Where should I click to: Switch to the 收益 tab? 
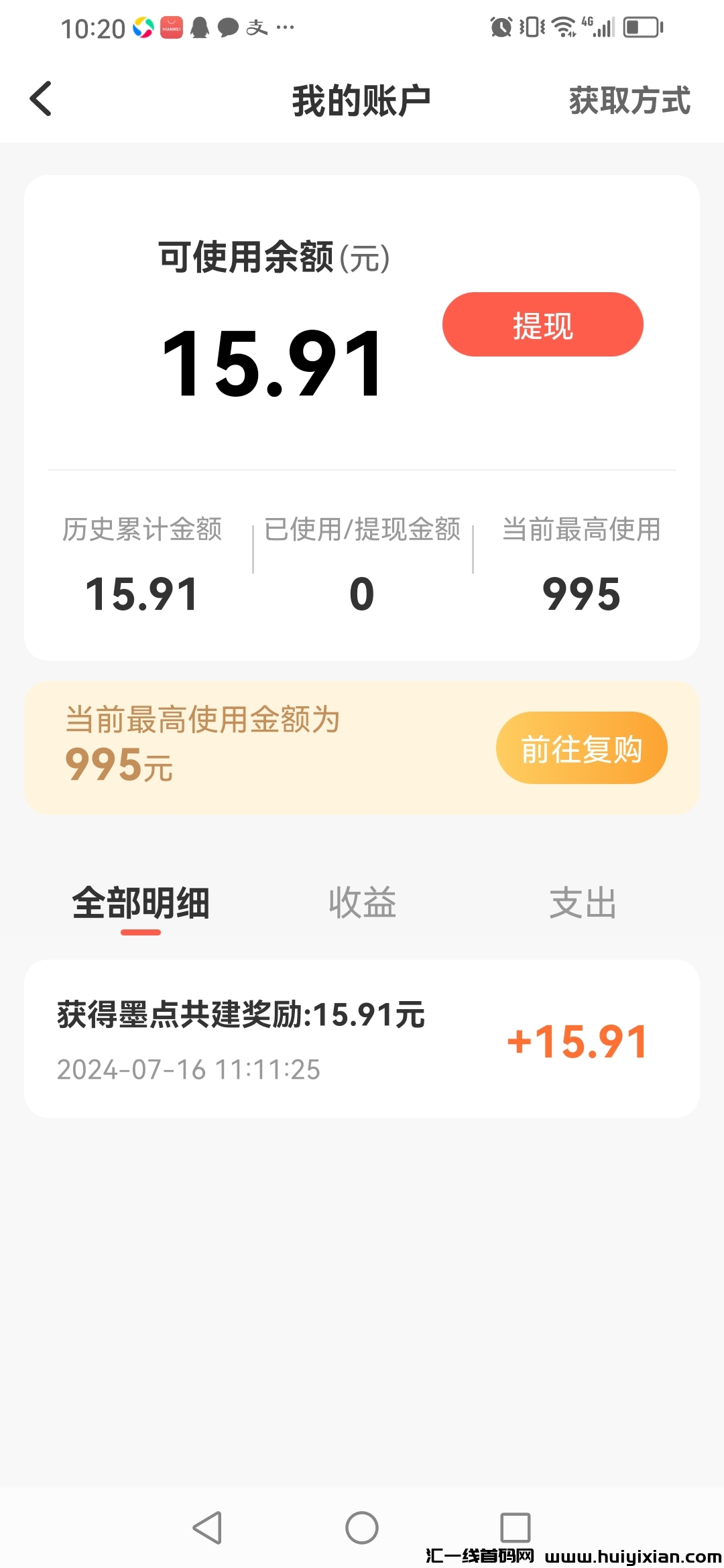point(362,903)
